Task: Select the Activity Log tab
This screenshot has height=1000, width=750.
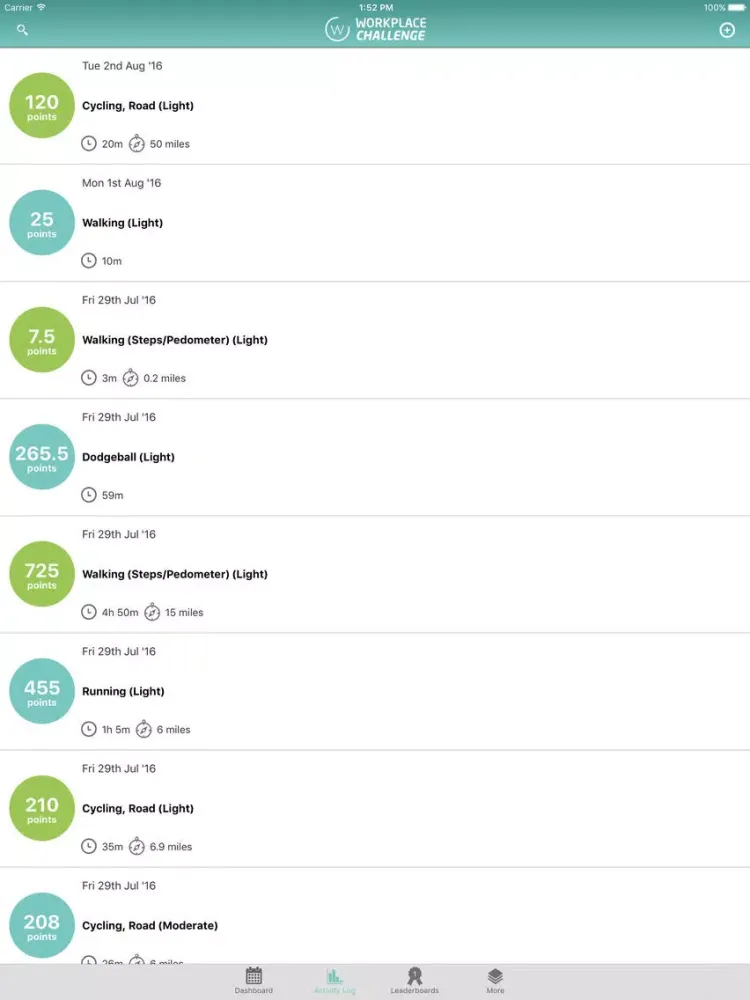Action: click(x=334, y=980)
